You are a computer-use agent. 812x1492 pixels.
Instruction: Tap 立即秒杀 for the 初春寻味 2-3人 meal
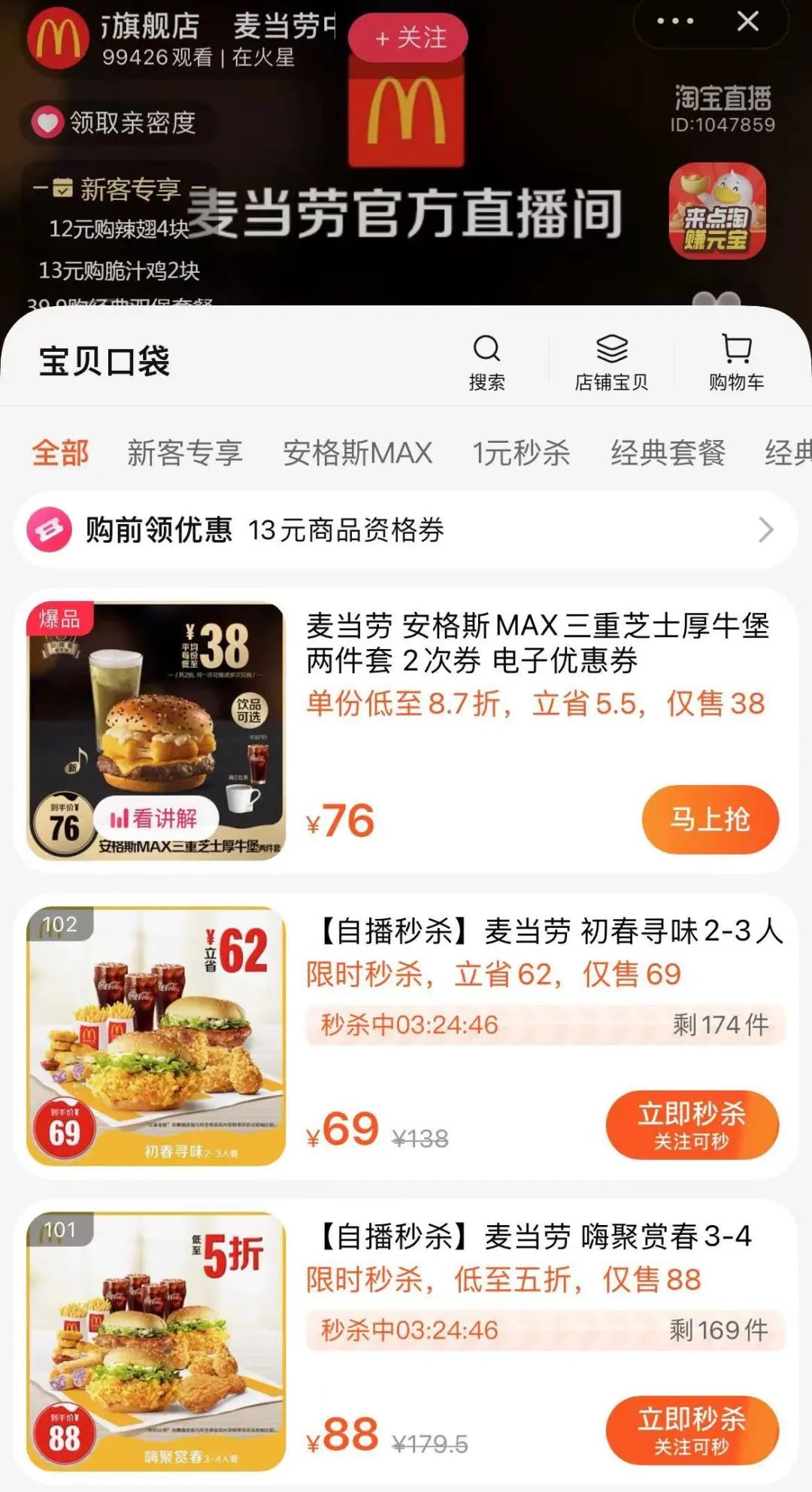pos(692,1124)
